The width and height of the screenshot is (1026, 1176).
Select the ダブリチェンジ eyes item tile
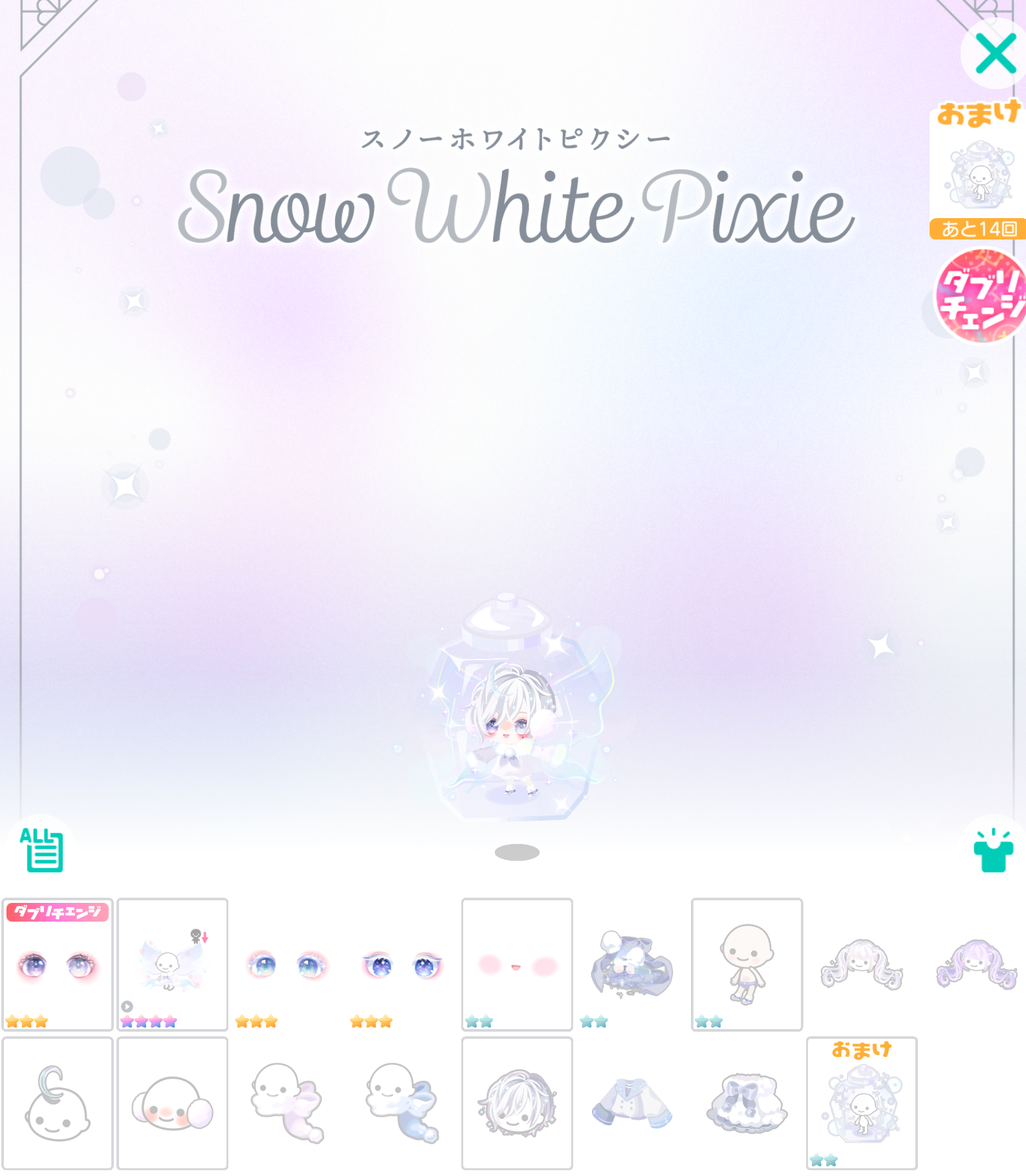(58, 964)
